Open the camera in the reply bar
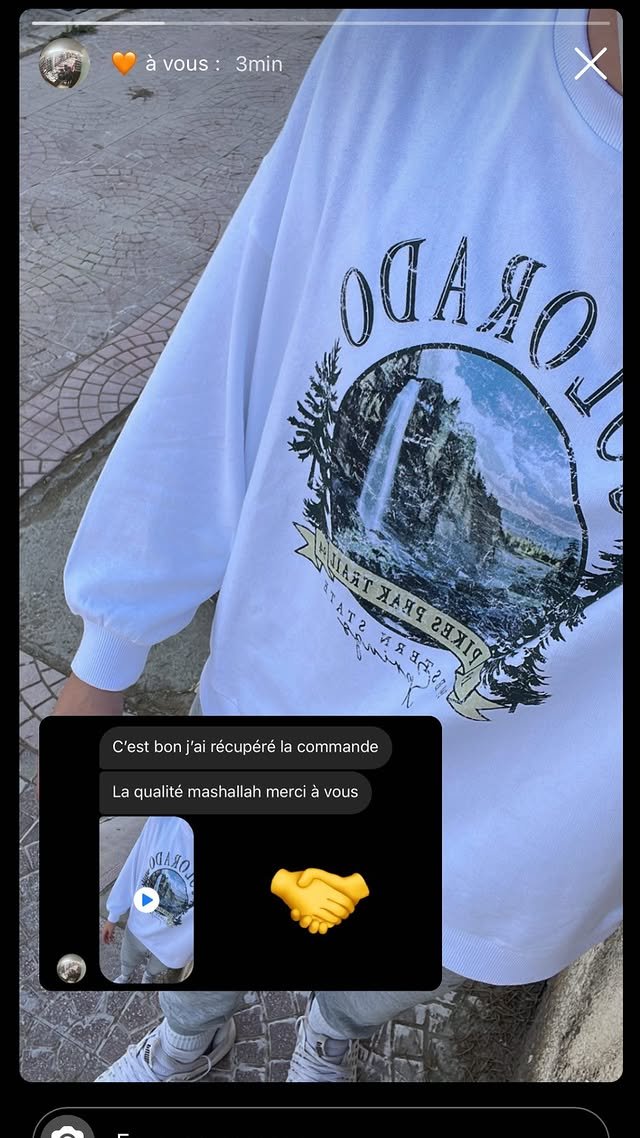640x1138 pixels. pyautogui.click(x=67, y=1128)
